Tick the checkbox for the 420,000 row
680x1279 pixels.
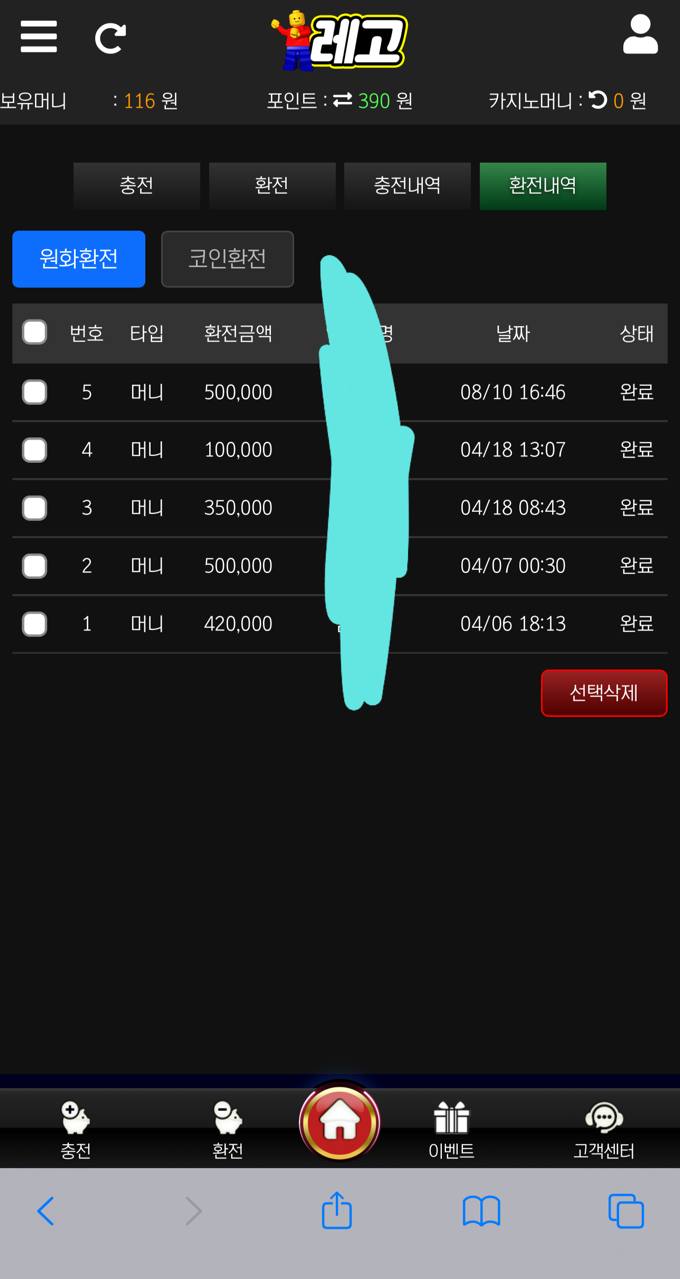(35, 624)
